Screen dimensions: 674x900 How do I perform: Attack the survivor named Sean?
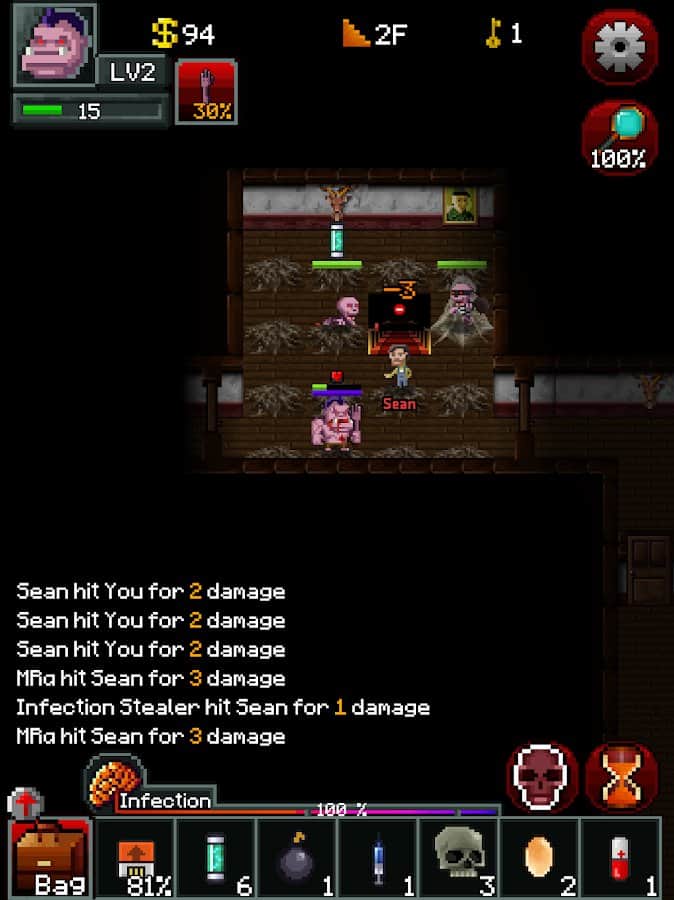pyautogui.click(x=400, y=367)
